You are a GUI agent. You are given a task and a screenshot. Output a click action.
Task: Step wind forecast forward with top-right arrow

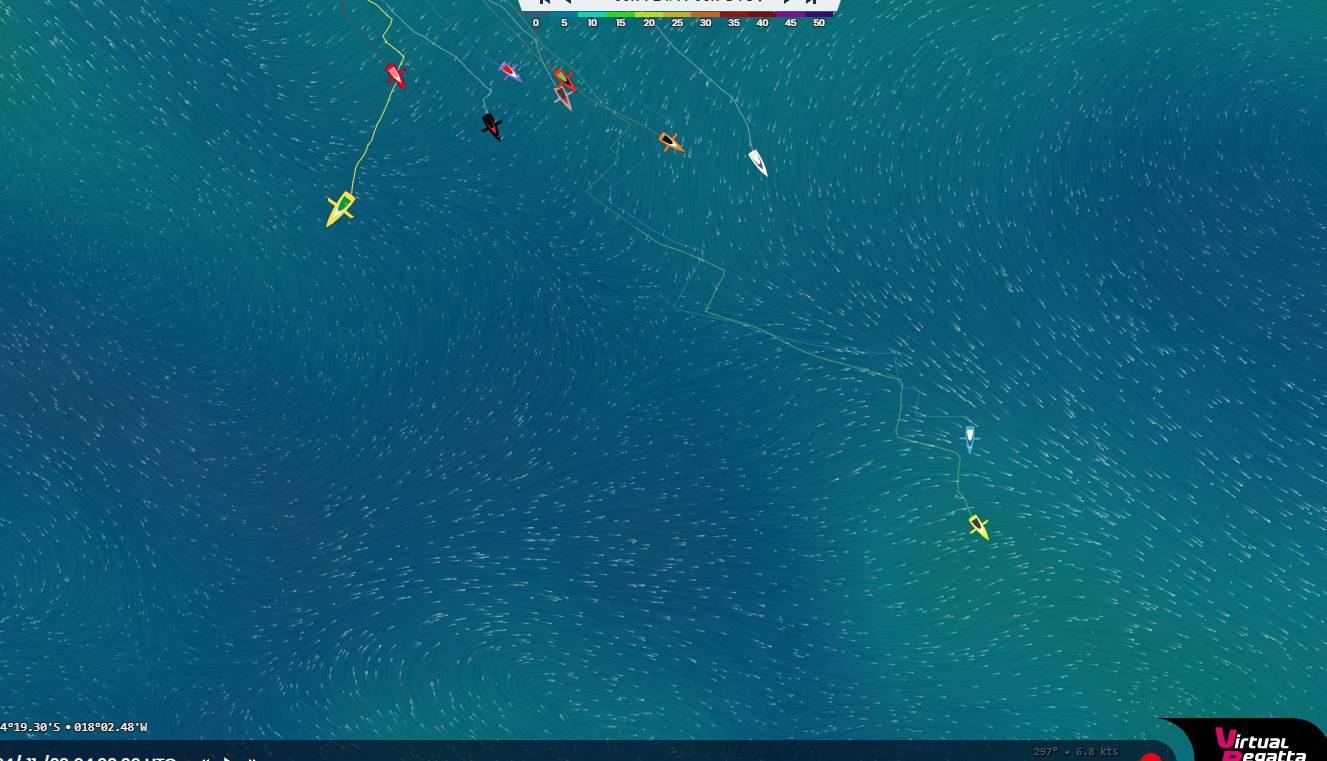pos(787,3)
